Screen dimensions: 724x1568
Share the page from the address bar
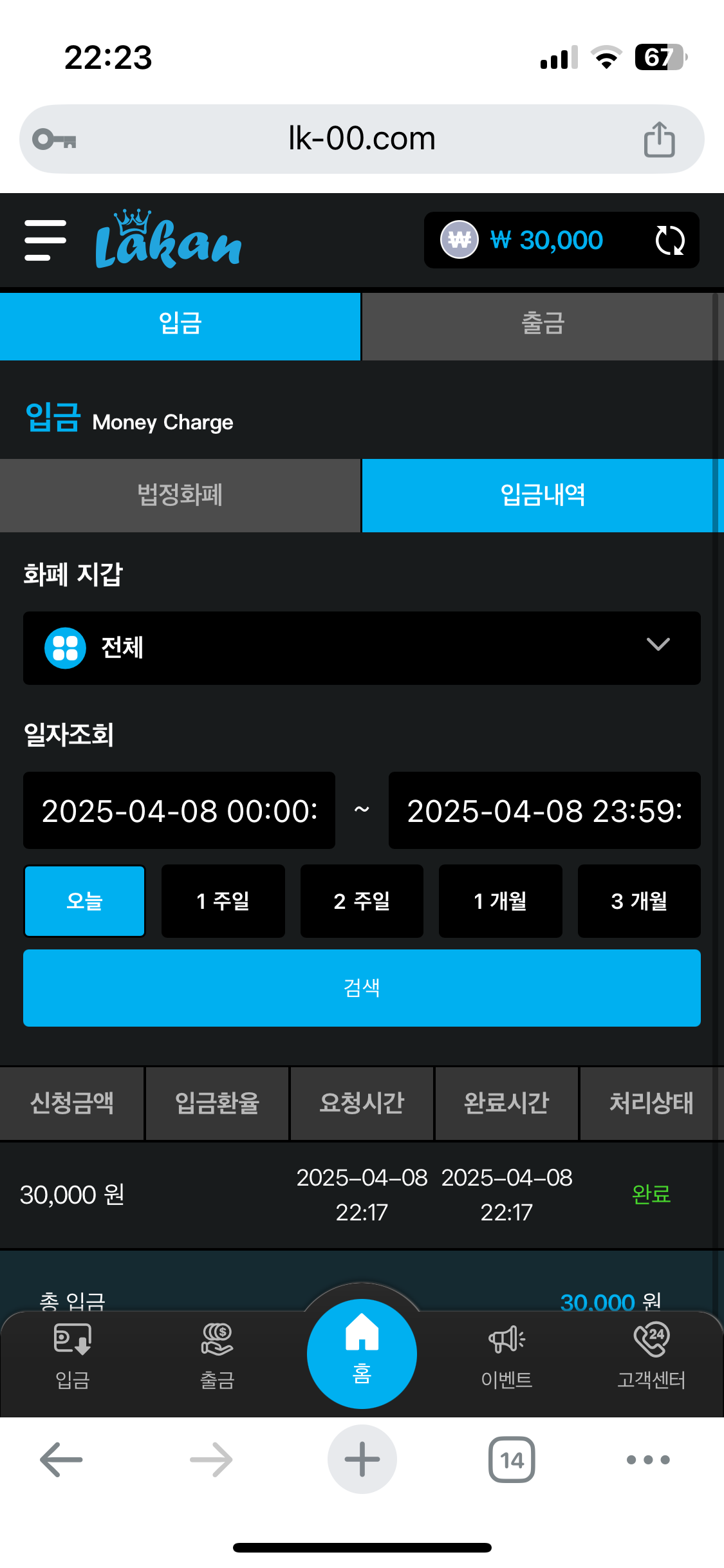[659, 139]
